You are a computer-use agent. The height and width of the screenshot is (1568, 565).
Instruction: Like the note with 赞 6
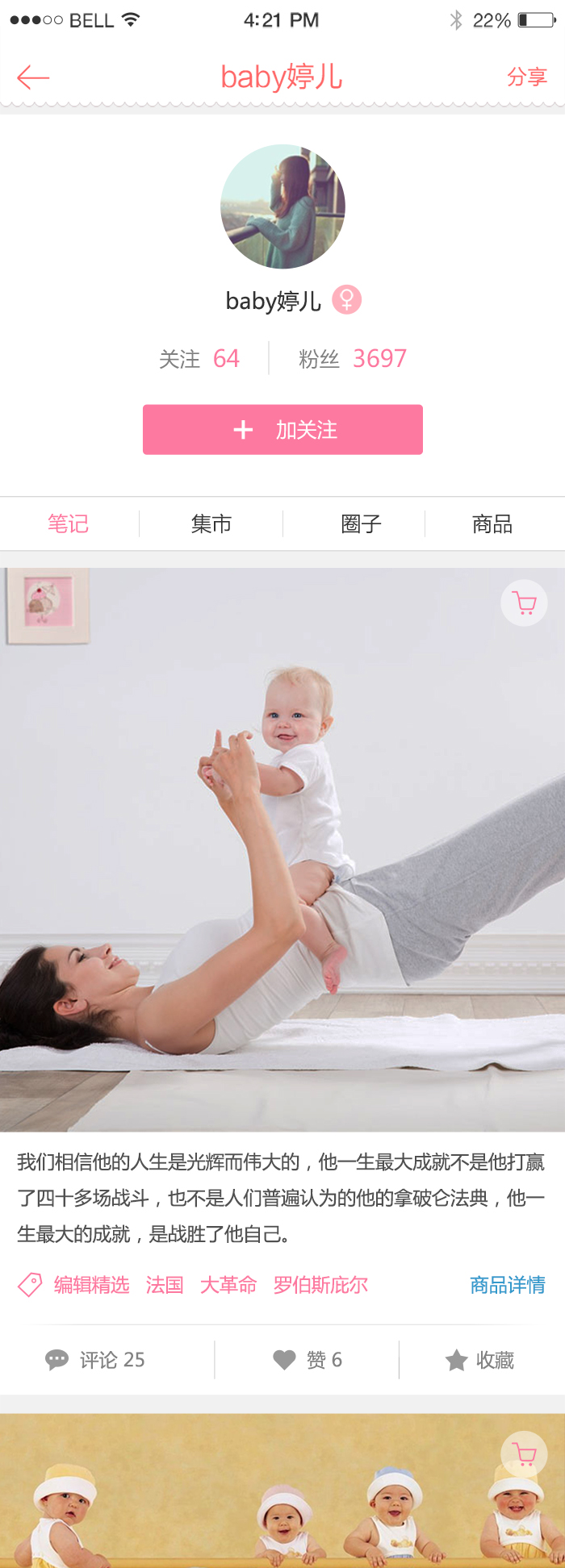308,1360
